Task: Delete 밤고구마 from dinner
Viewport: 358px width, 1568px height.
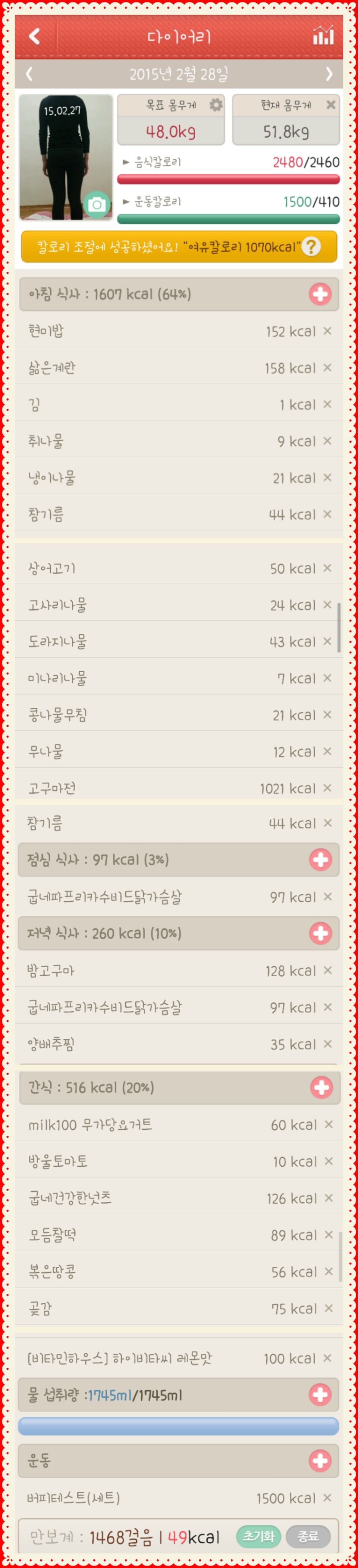Action: coord(328,970)
